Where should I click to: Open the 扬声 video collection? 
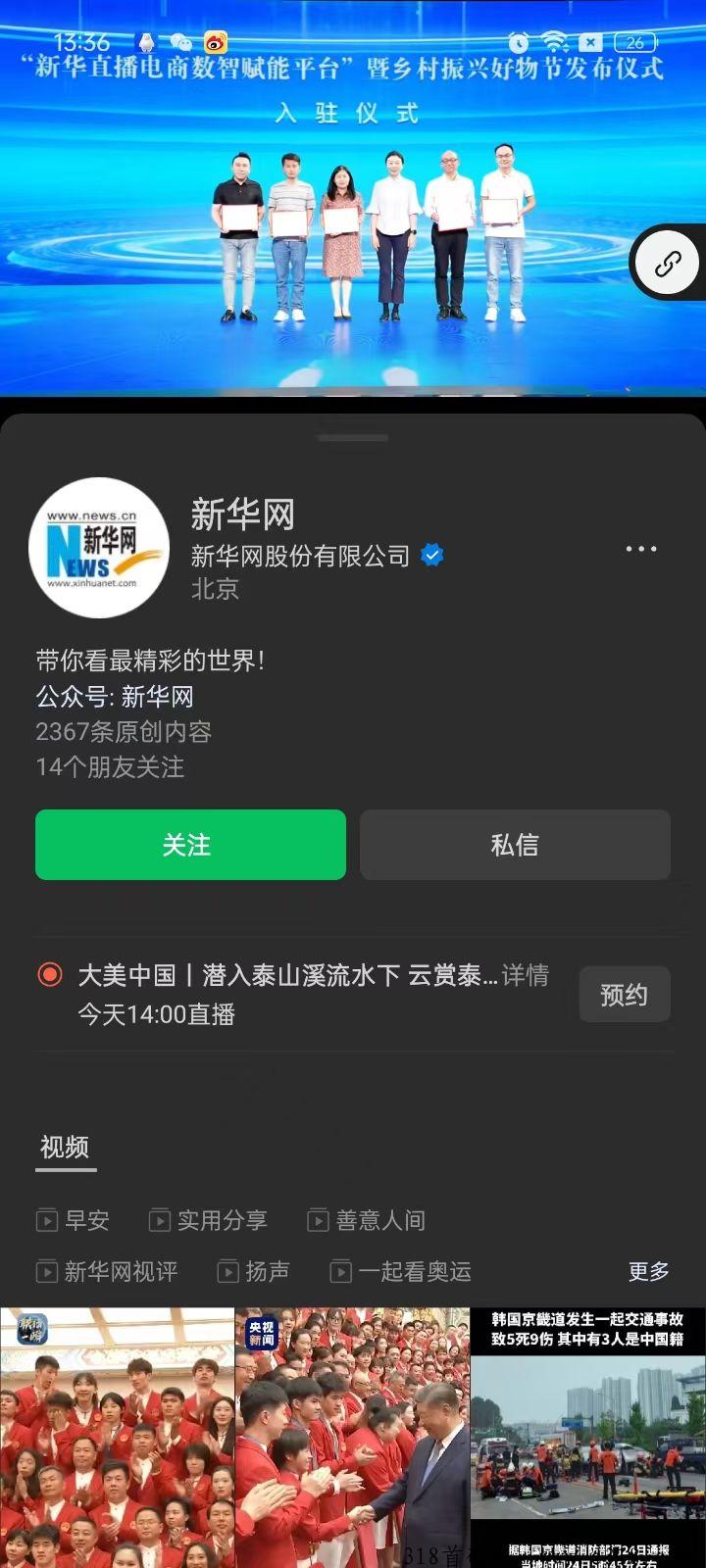(254, 1271)
